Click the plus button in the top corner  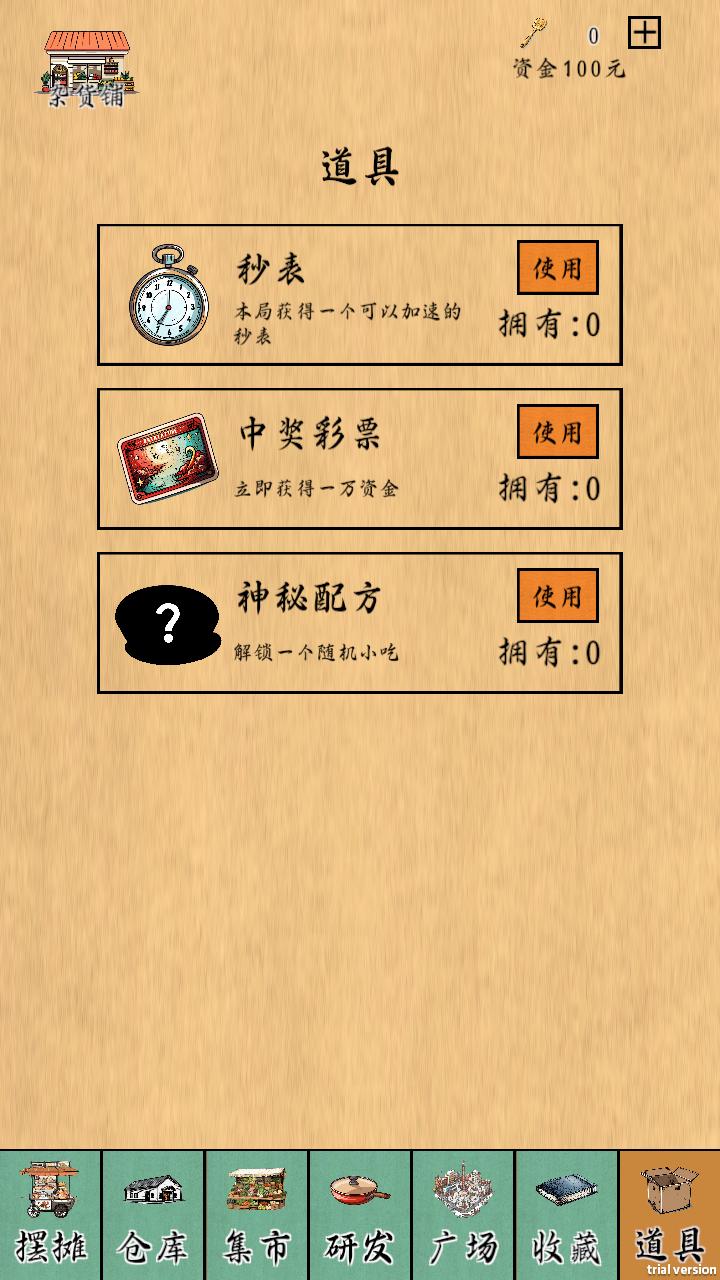(x=645, y=33)
